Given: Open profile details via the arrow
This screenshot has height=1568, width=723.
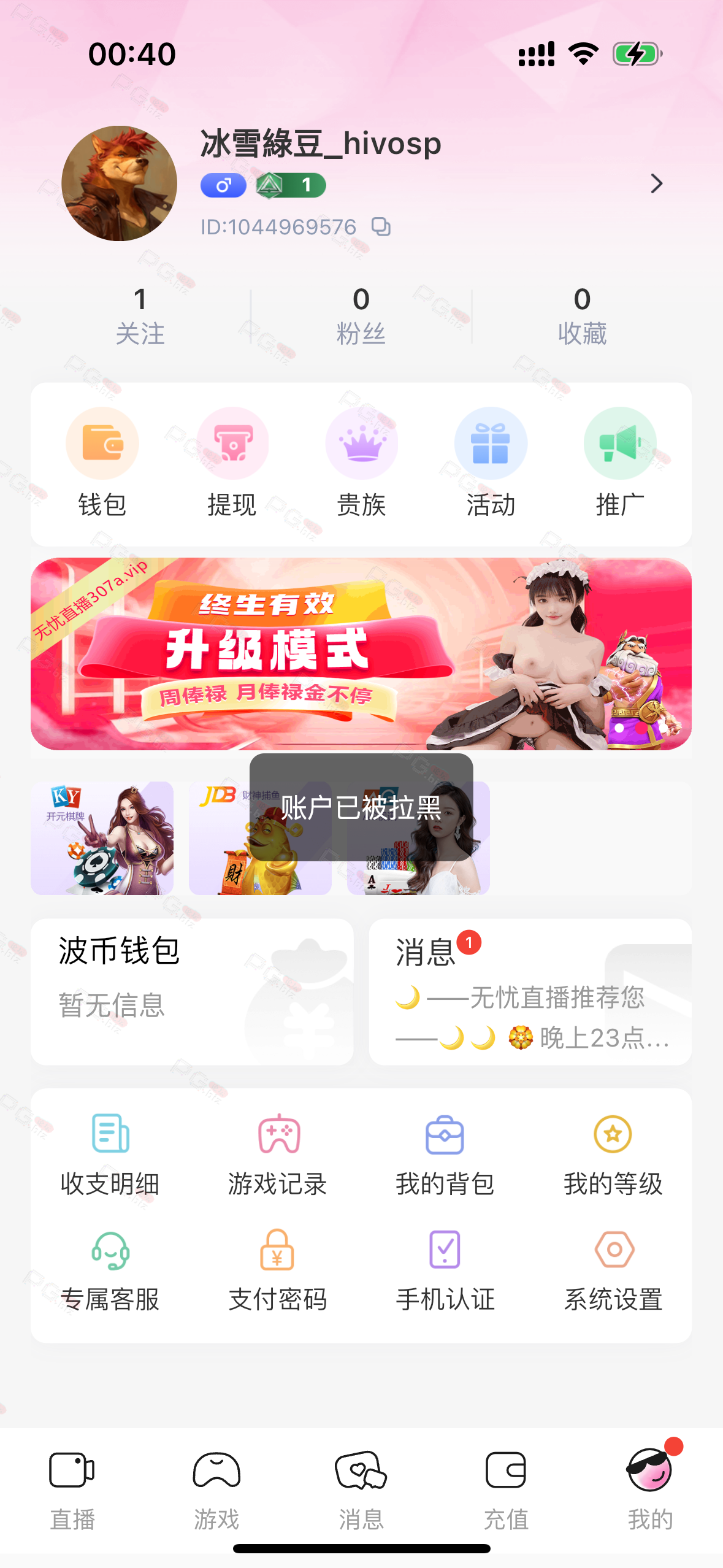Looking at the screenshot, I should pos(656,183).
